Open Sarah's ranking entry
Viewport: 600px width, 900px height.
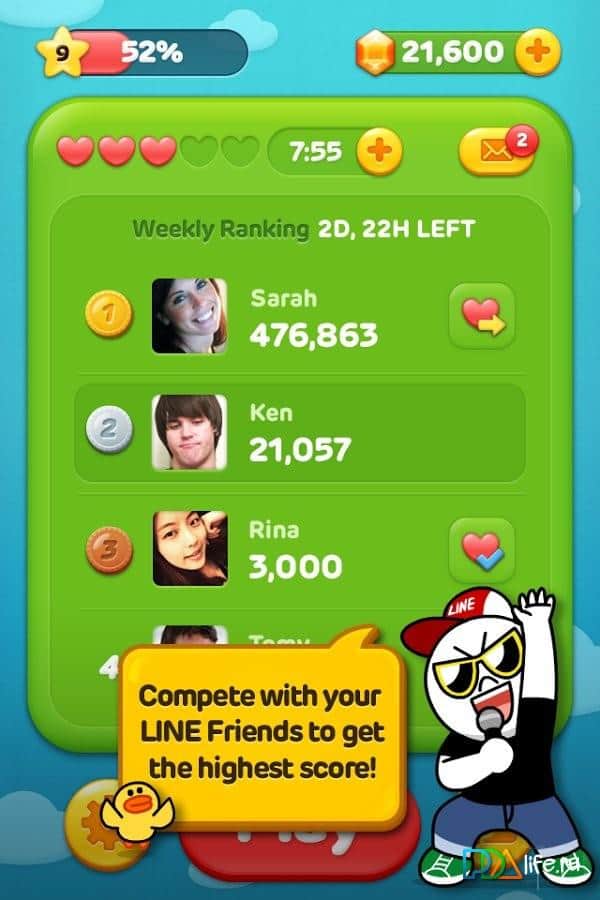tap(300, 318)
